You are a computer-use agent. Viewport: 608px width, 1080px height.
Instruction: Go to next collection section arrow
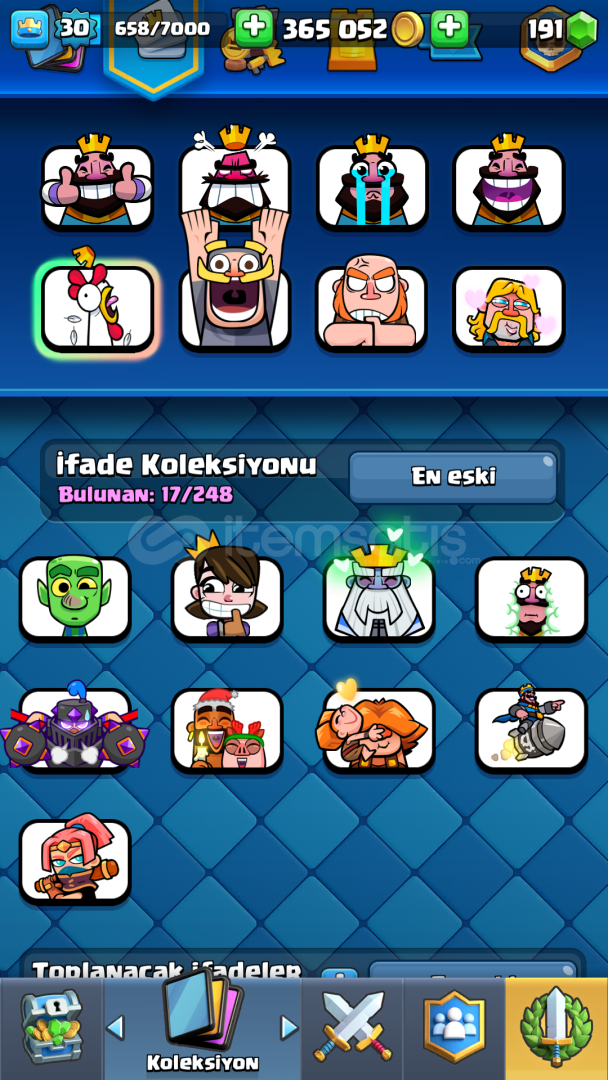(290, 1028)
